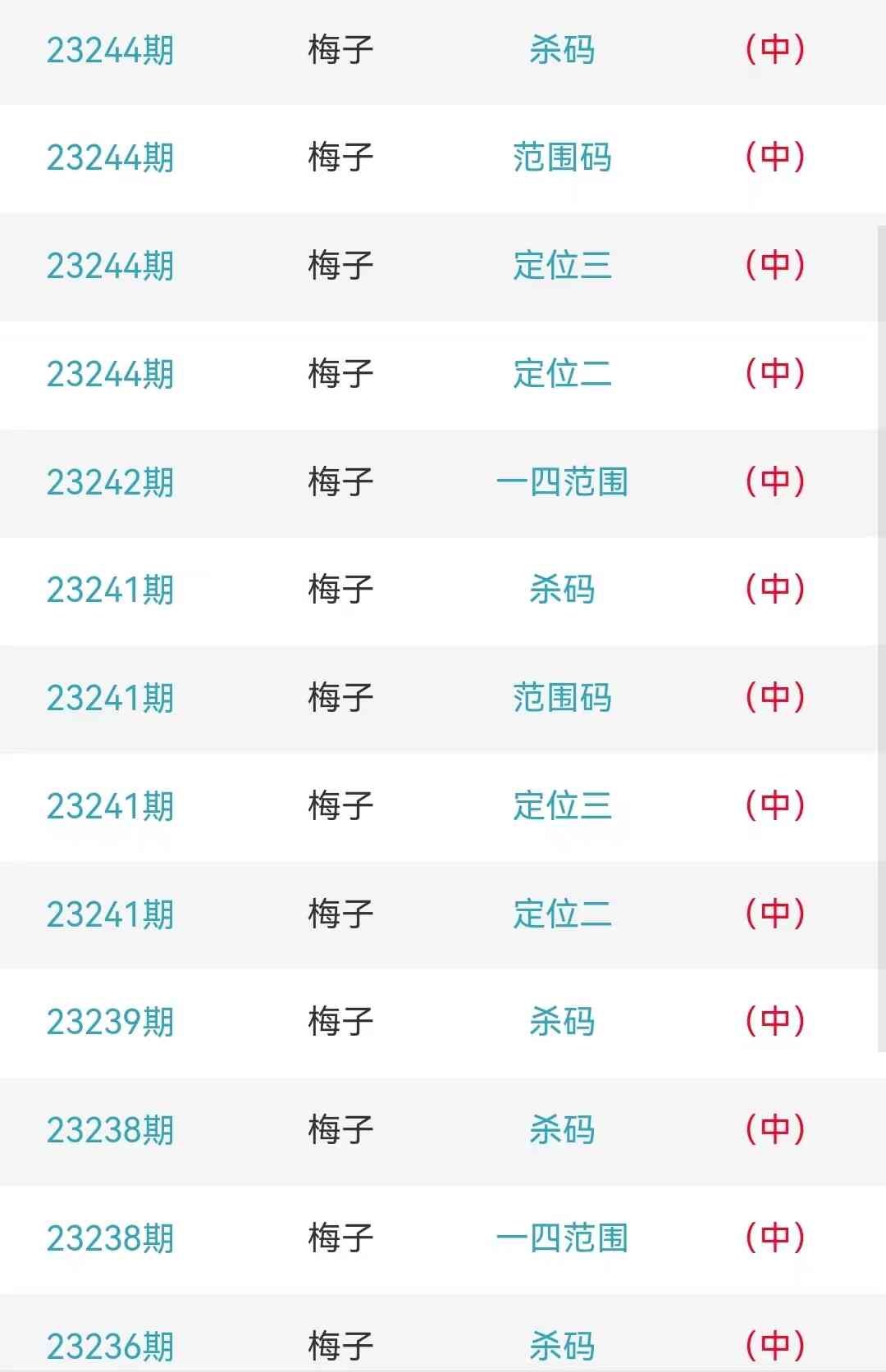886x1372 pixels.
Task: Open the 23238期 杀码 entry
Action: (x=562, y=1130)
